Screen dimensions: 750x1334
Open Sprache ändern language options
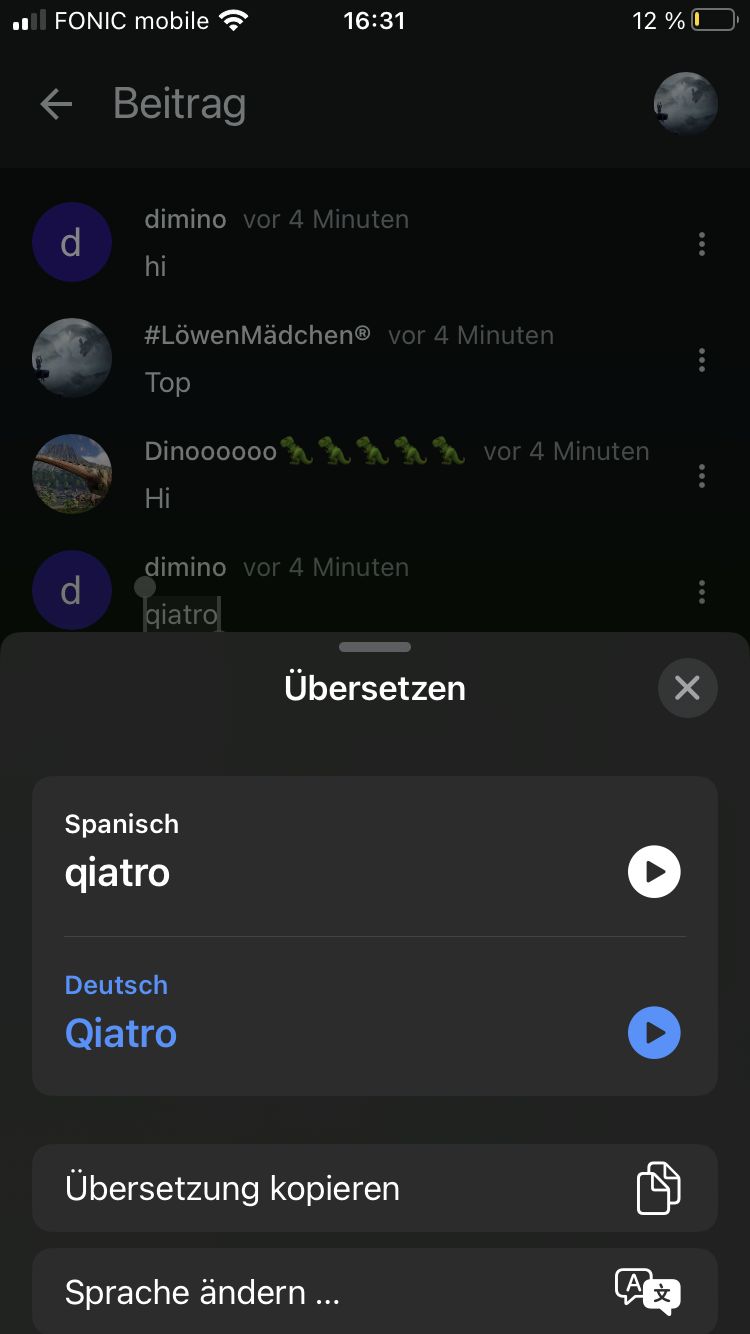point(375,1292)
